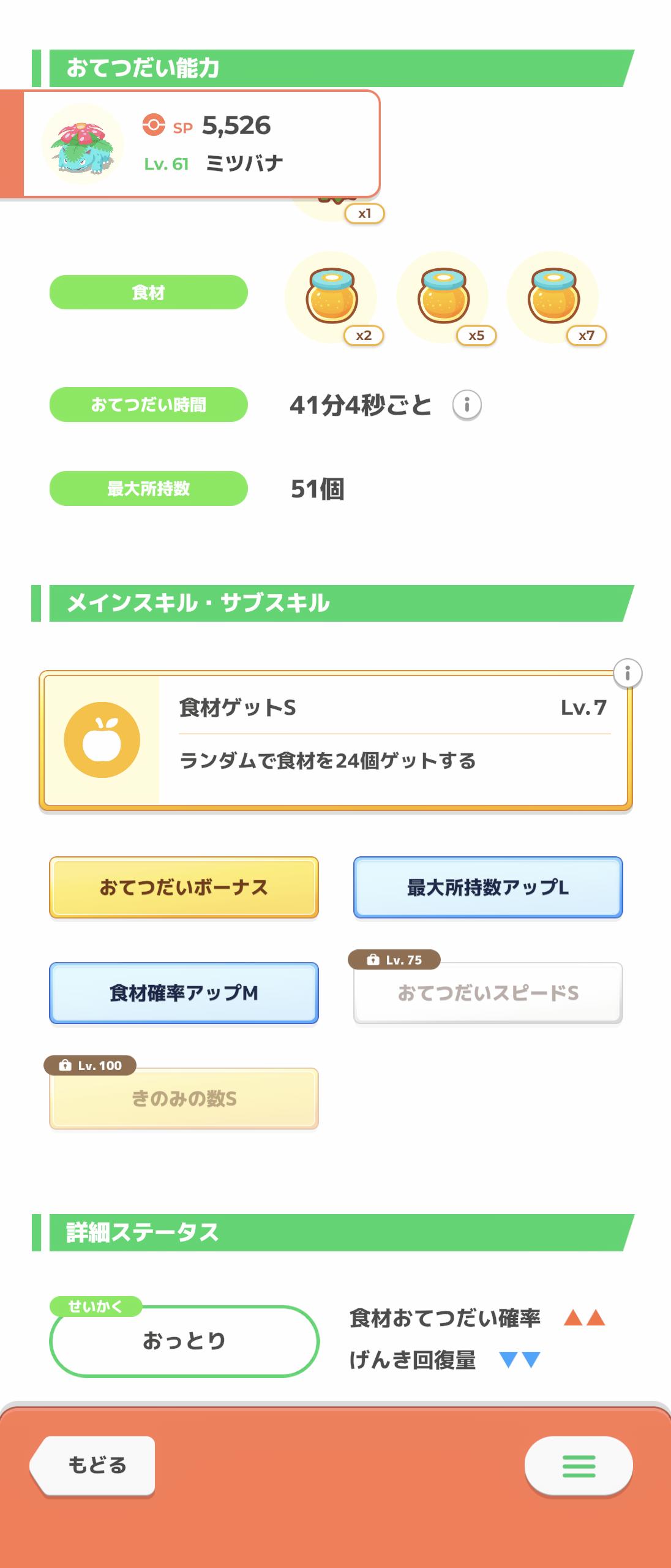Tap the honey ingredient marked x2
Screen dimensions: 671x1568
[331, 298]
